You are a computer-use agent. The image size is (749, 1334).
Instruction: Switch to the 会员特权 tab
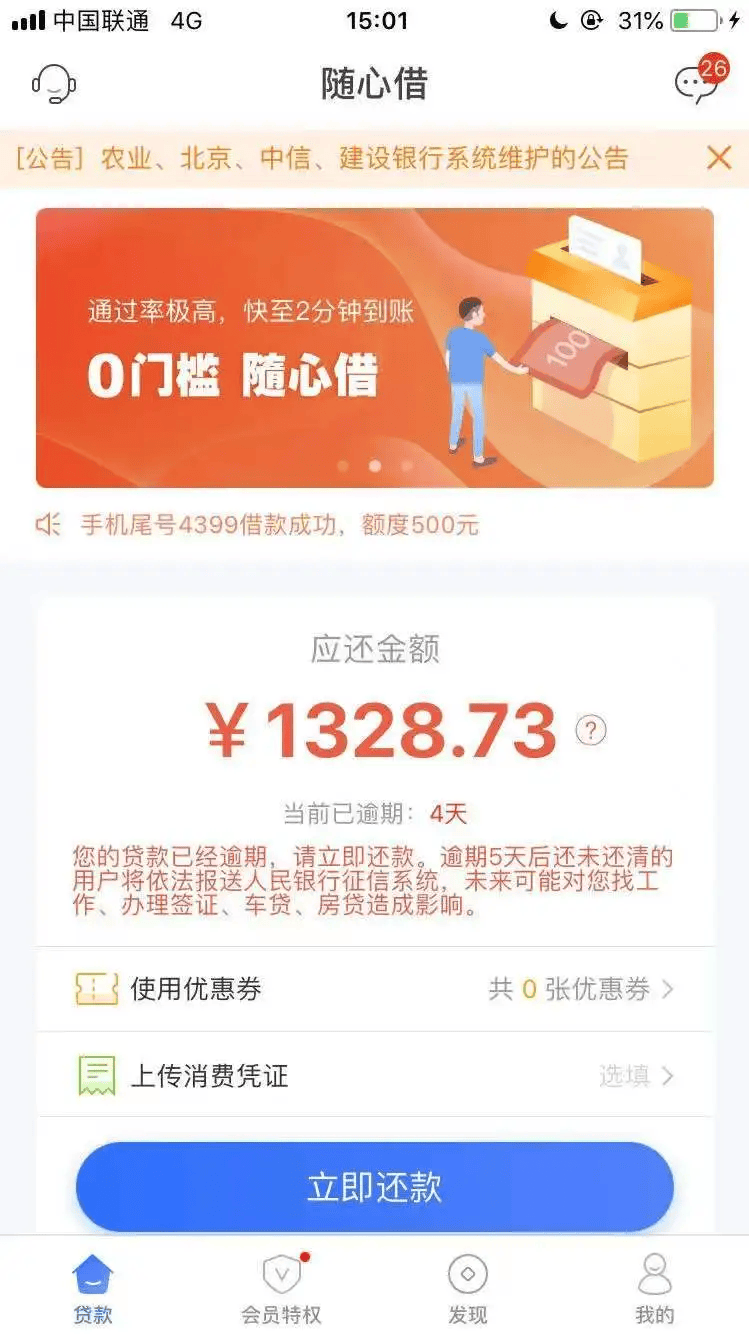click(281, 1288)
